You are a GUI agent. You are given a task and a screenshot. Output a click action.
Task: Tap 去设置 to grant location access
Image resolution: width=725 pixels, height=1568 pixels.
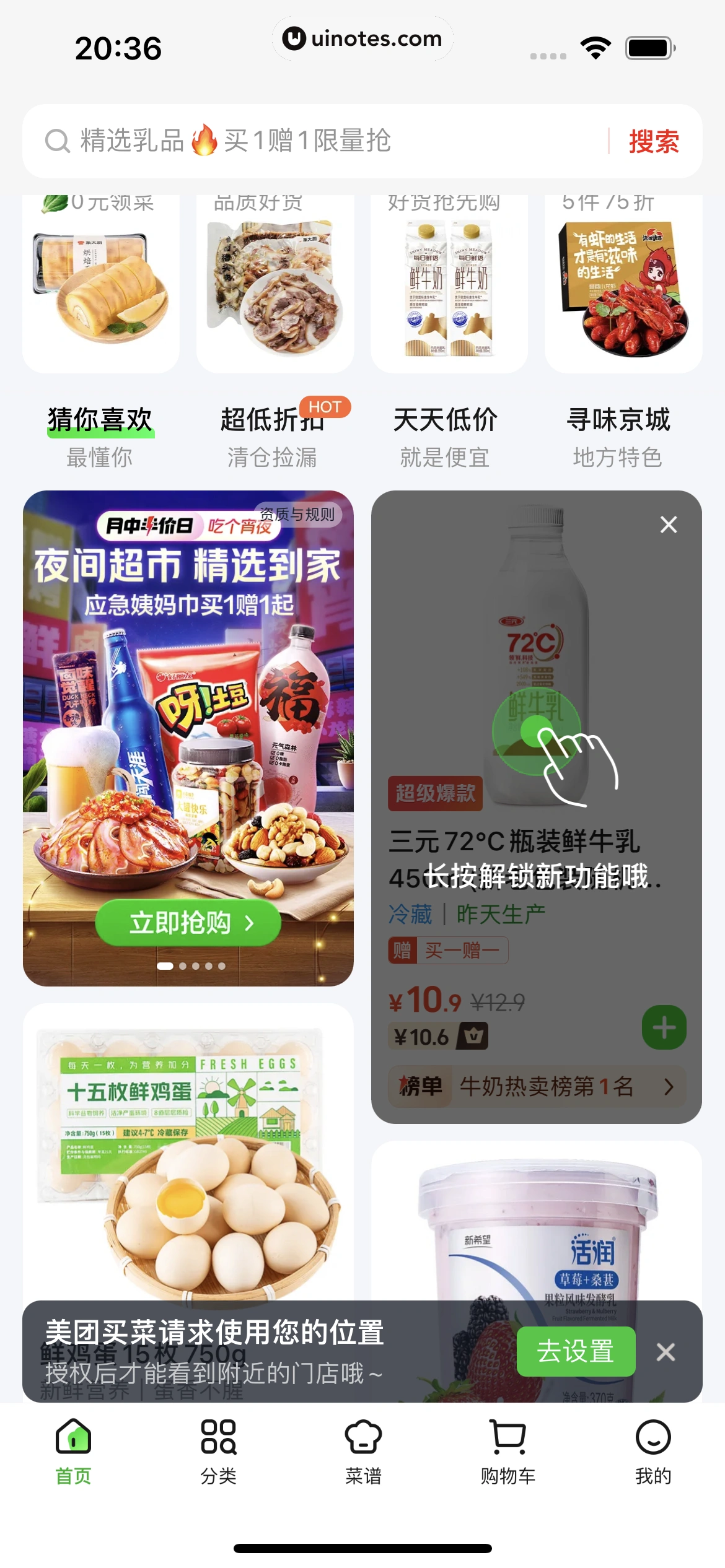click(x=576, y=1351)
